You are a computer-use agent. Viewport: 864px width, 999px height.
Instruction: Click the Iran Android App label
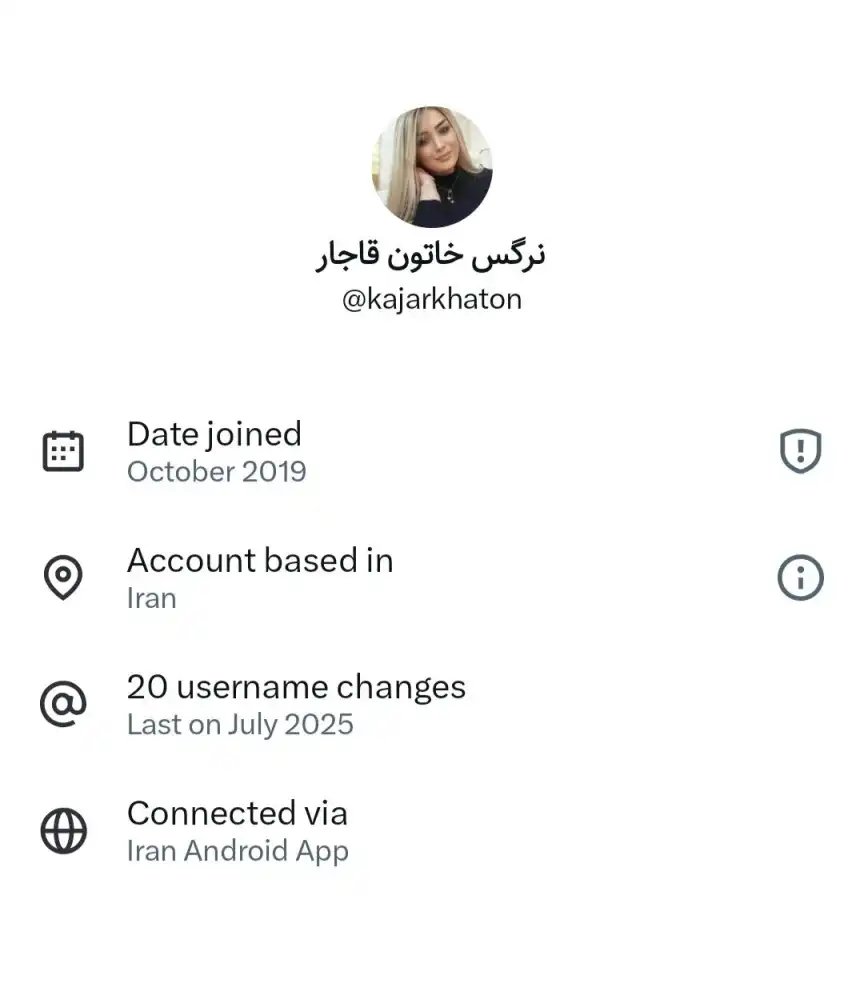pyautogui.click(x=237, y=851)
